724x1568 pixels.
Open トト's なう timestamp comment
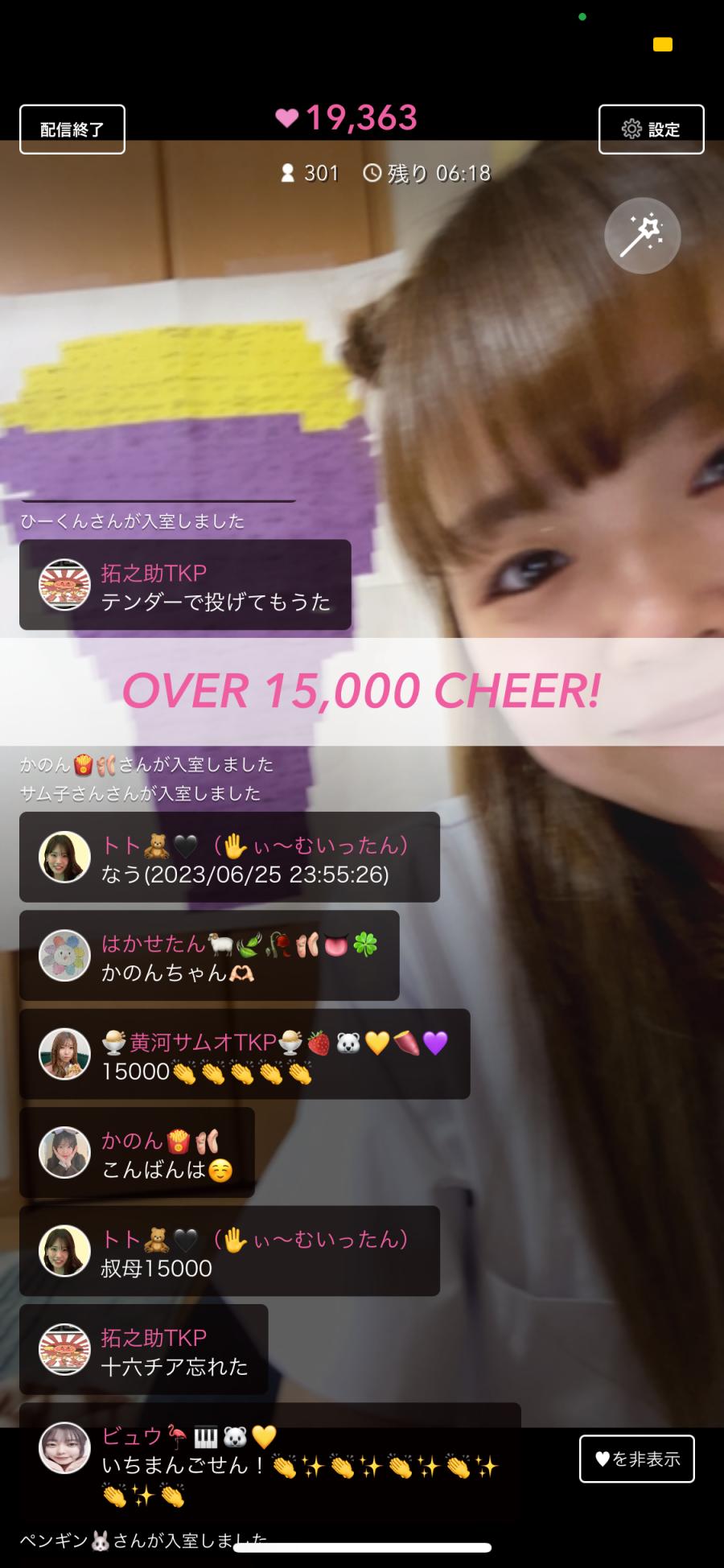(x=229, y=858)
